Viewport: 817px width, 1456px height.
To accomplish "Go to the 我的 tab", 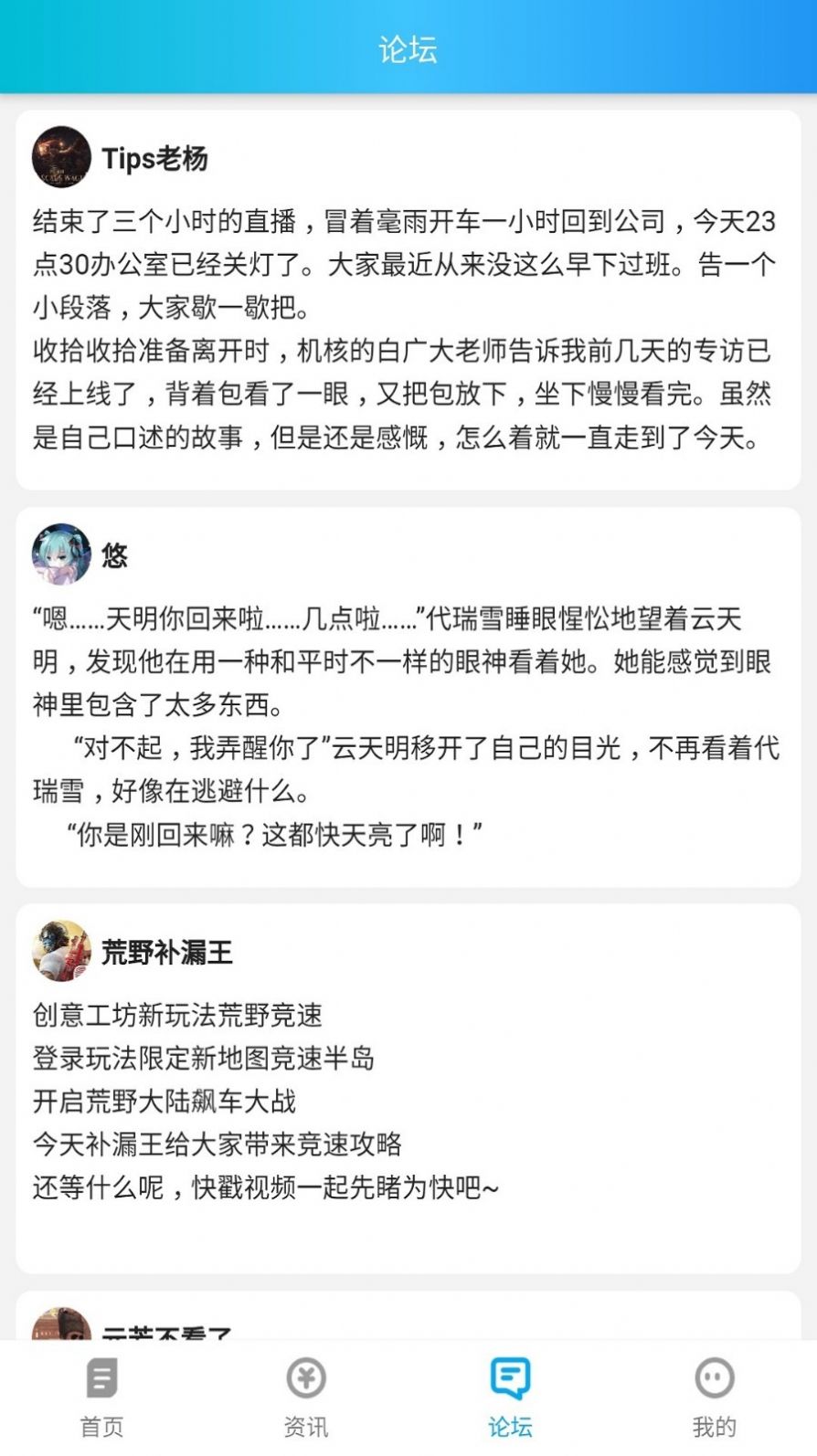I will coord(714,1398).
